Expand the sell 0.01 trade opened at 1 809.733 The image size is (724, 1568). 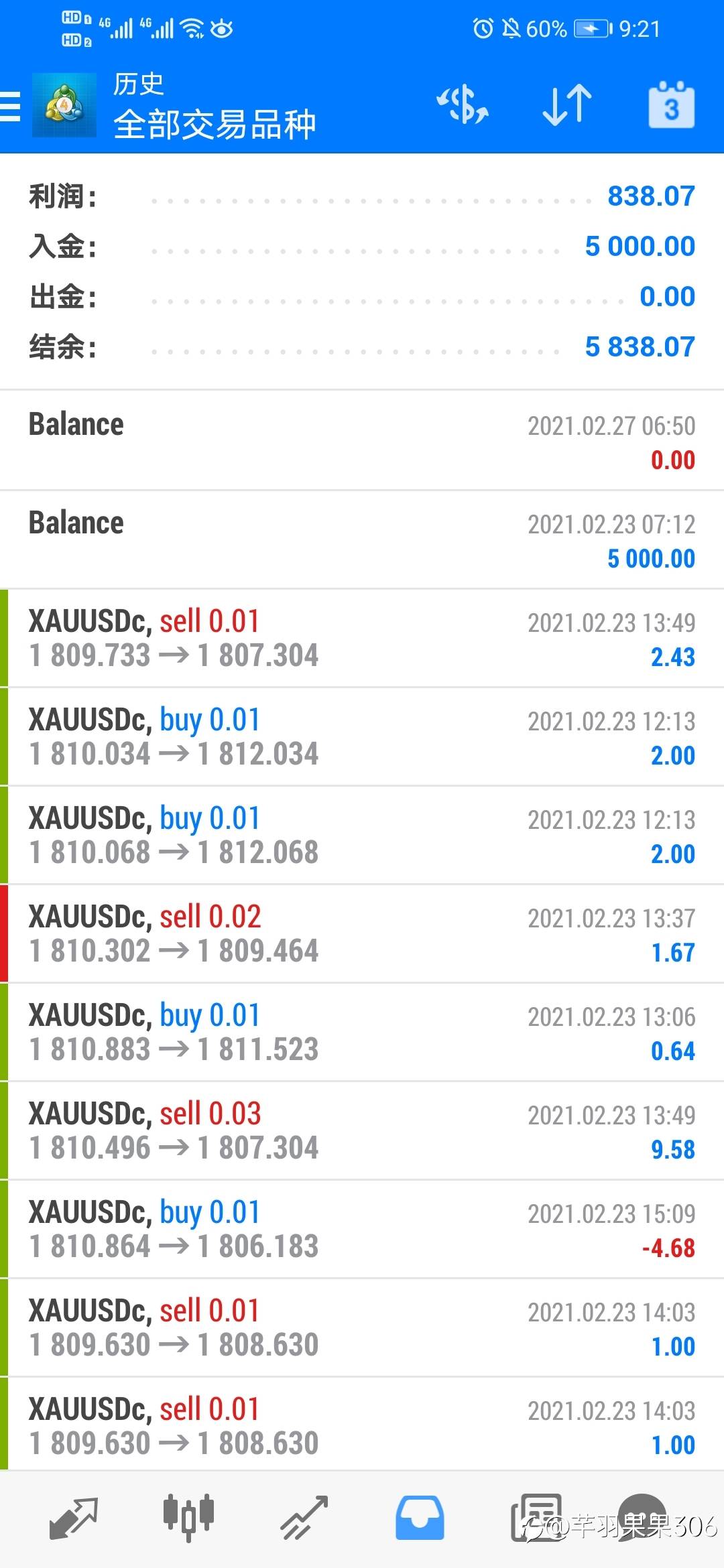[x=362, y=638]
